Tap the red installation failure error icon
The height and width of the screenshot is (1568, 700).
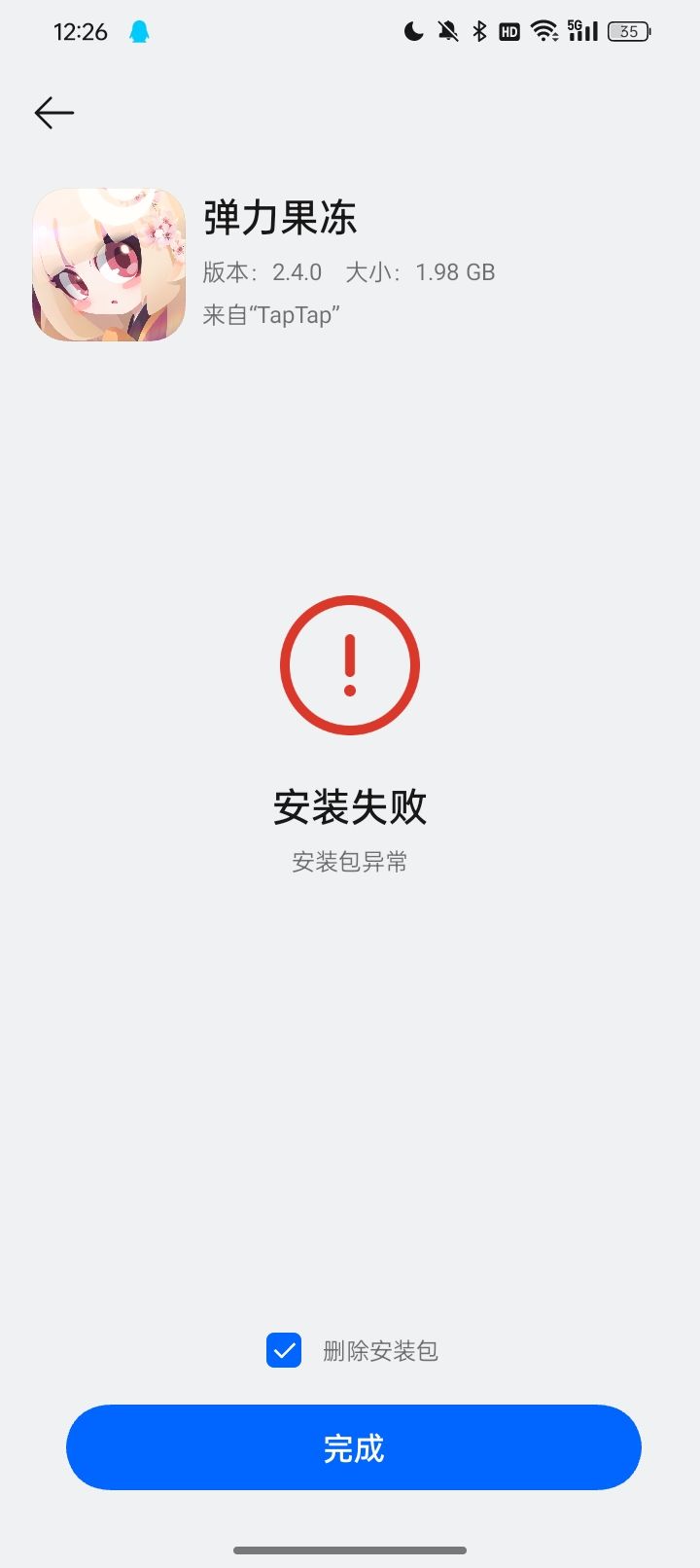pyautogui.click(x=350, y=666)
